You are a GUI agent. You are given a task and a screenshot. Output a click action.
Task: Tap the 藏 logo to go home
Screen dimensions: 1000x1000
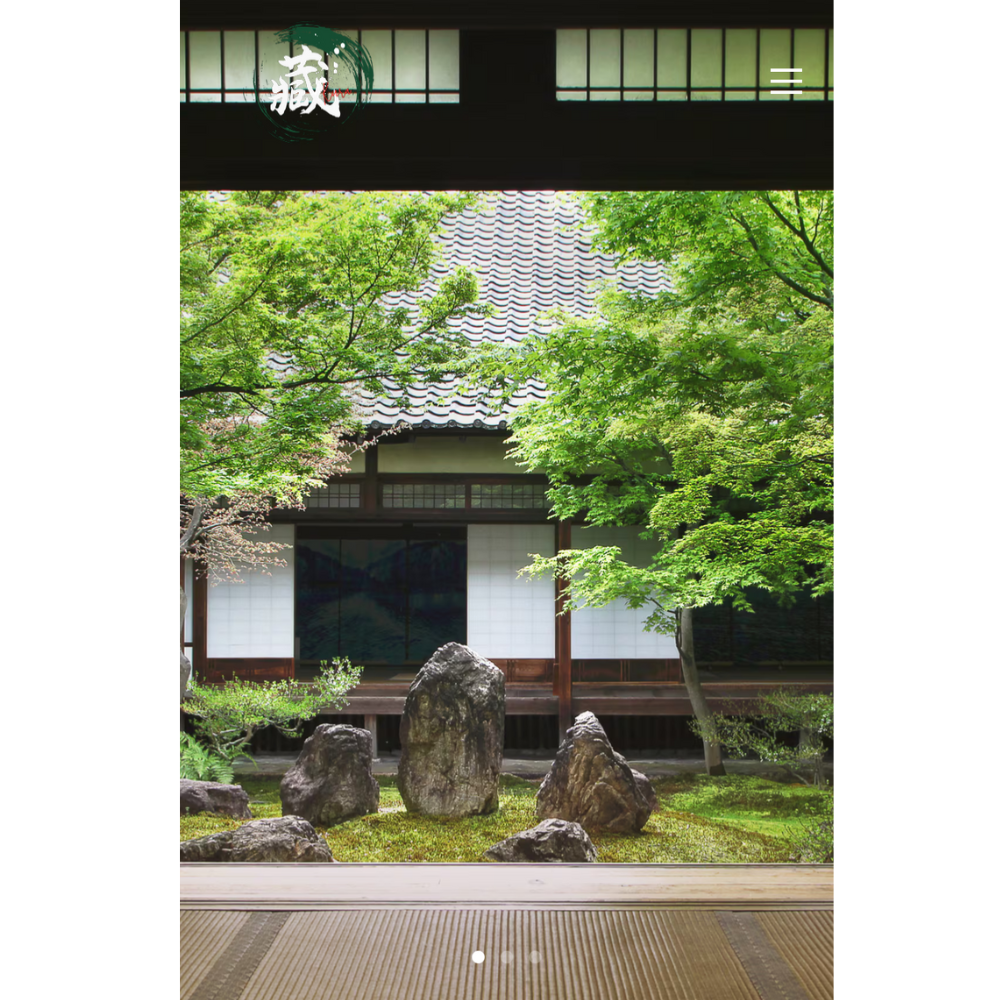coord(313,82)
